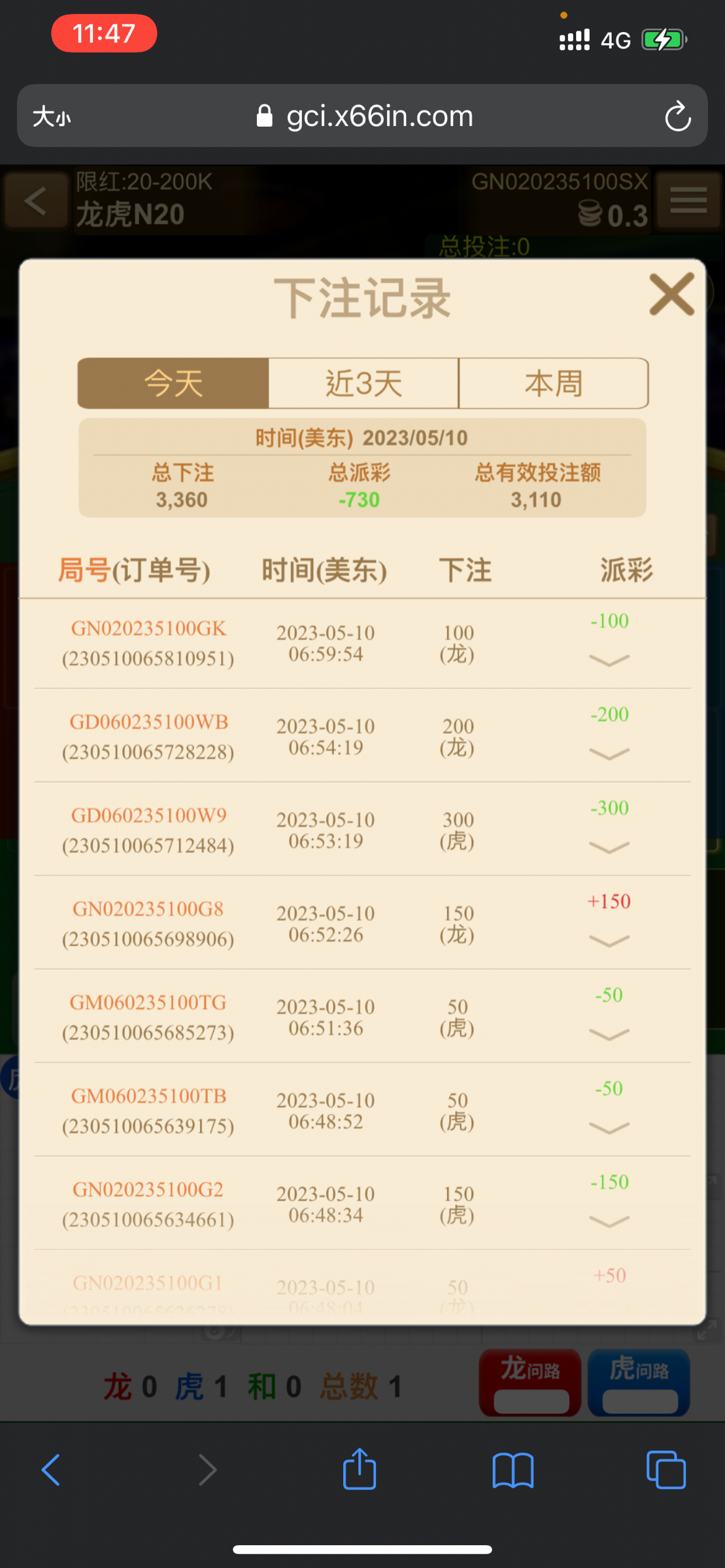Select the 今天 tab
The height and width of the screenshot is (1568, 725).
click(x=173, y=383)
